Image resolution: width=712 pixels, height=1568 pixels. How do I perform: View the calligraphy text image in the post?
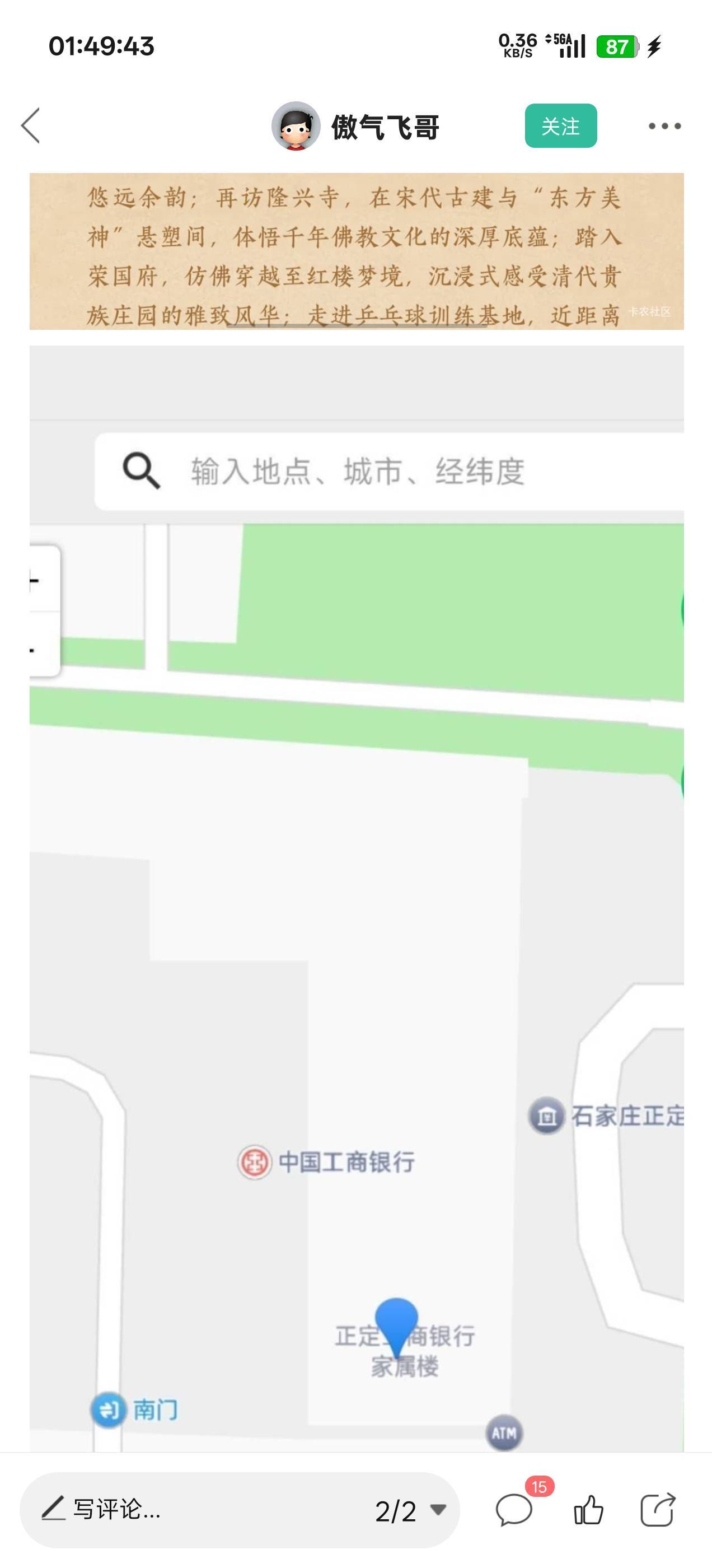(x=357, y=251)
